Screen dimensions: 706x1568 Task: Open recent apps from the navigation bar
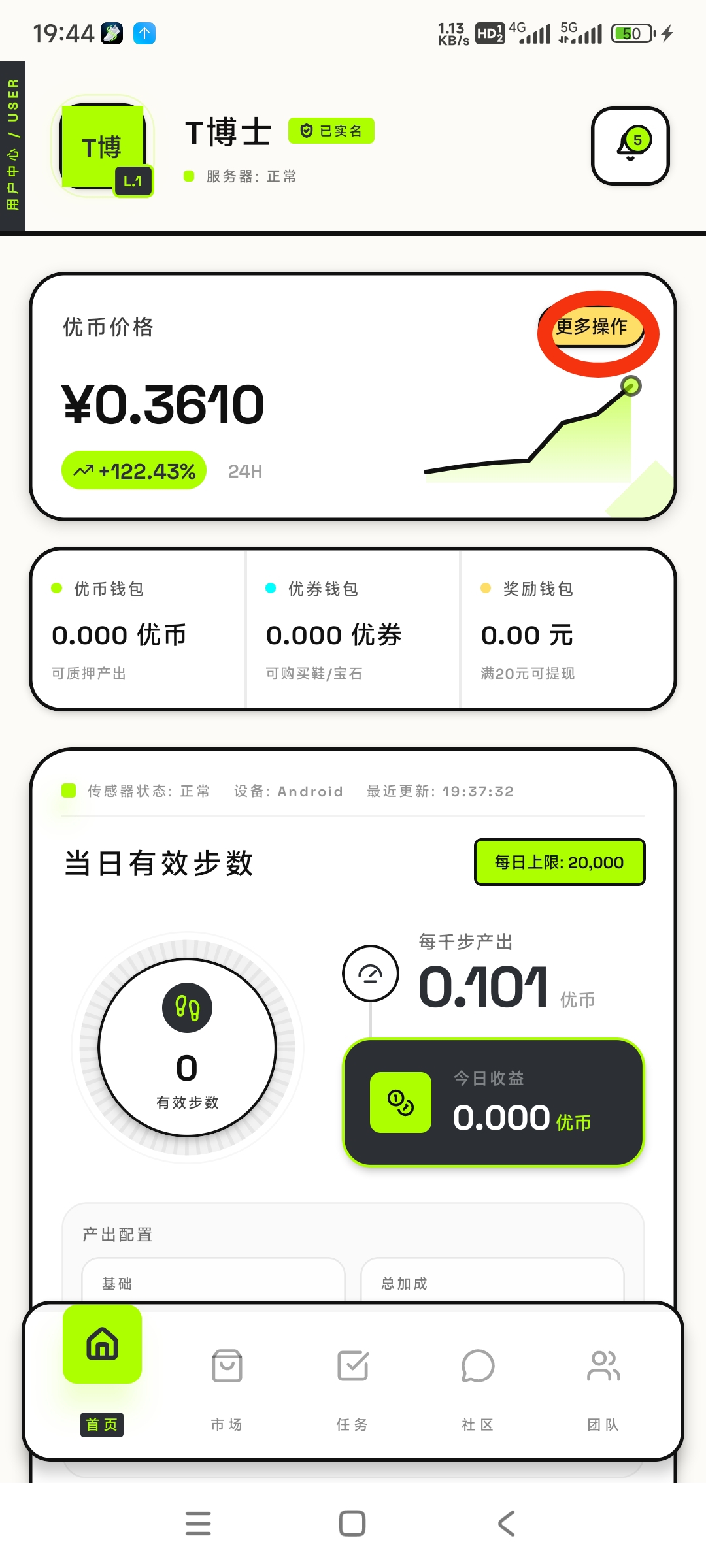point(198,1524)
